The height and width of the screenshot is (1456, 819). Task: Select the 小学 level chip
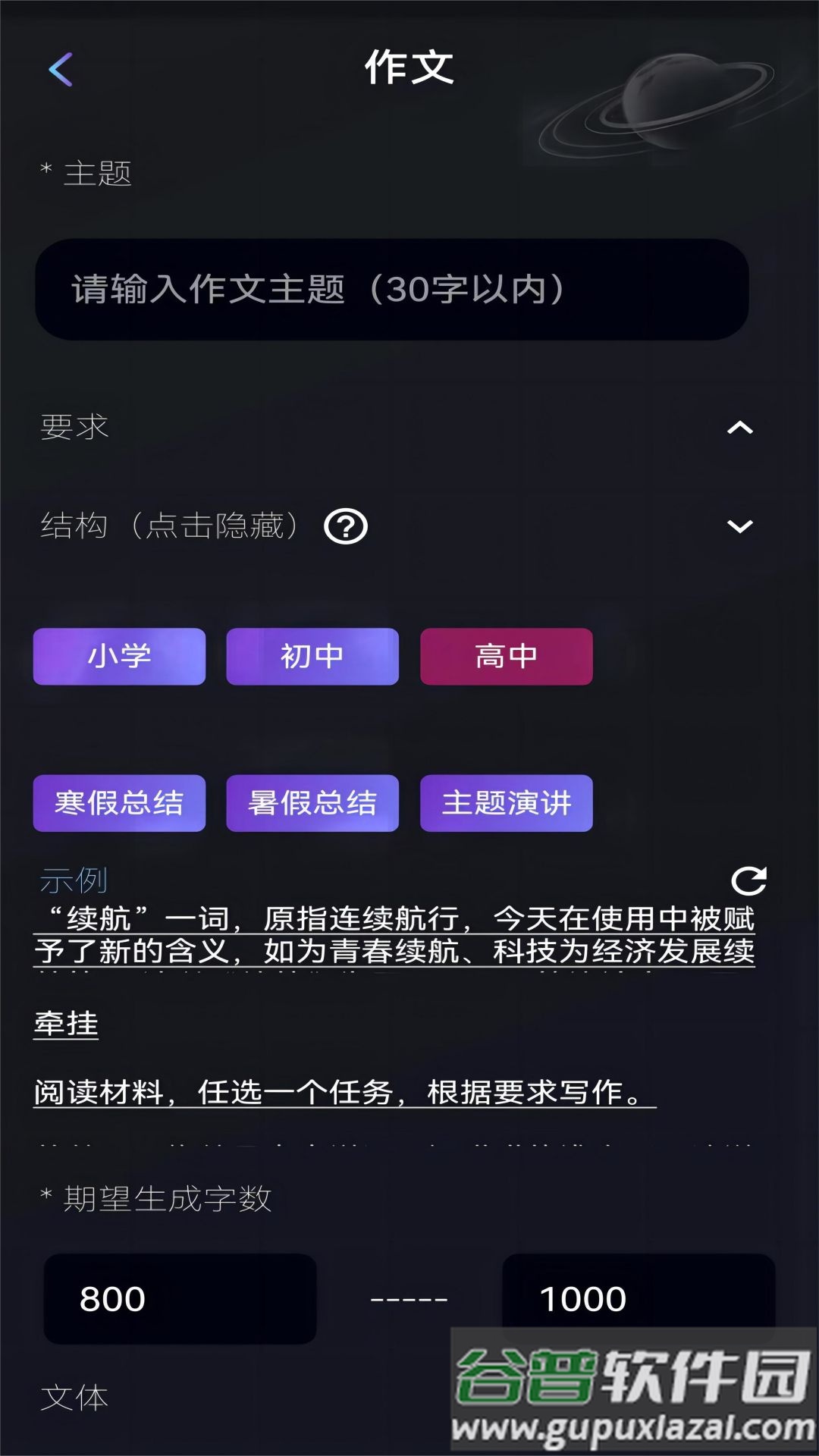[119, 657]
